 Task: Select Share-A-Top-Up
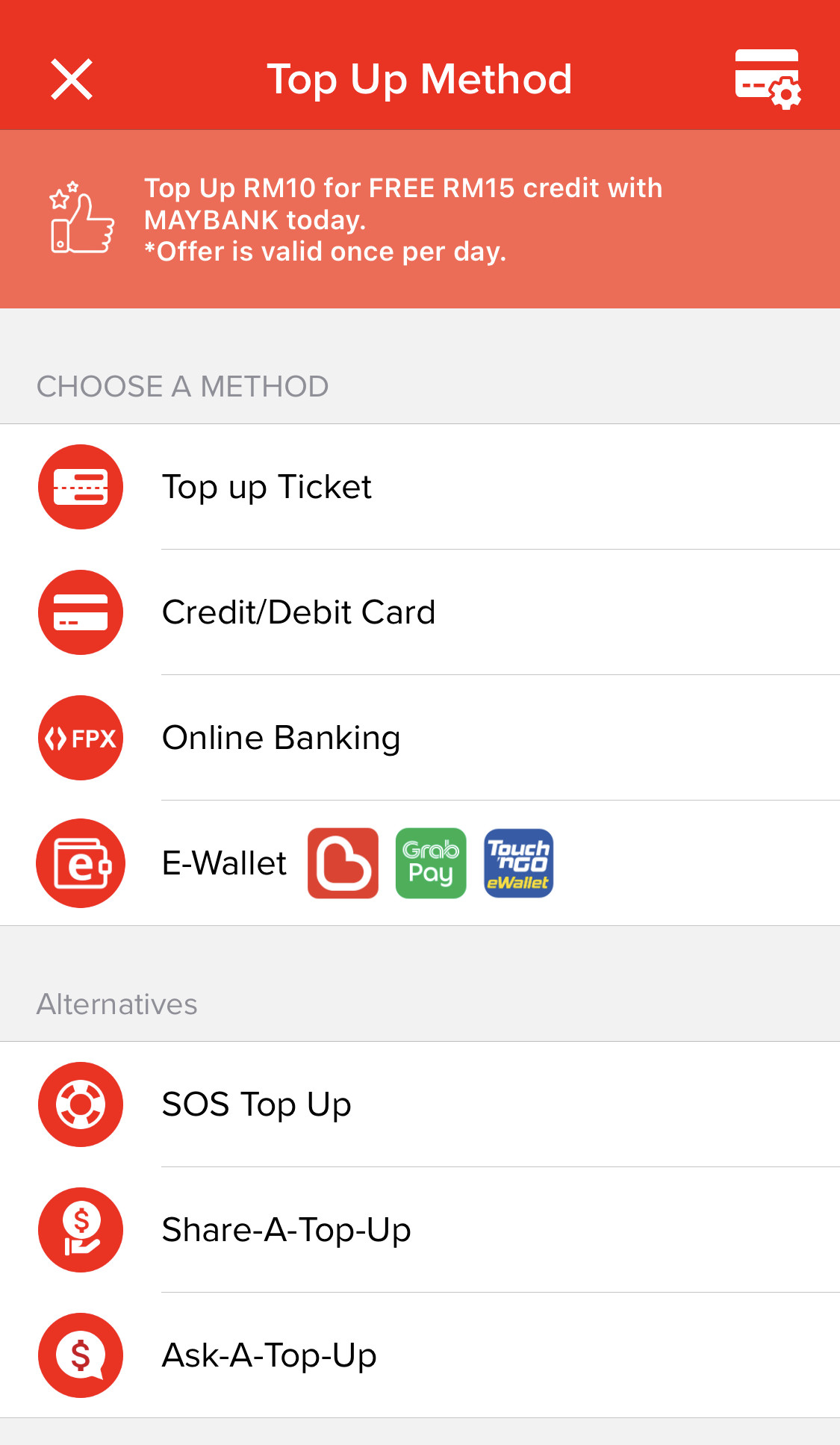coord(420,1230)
